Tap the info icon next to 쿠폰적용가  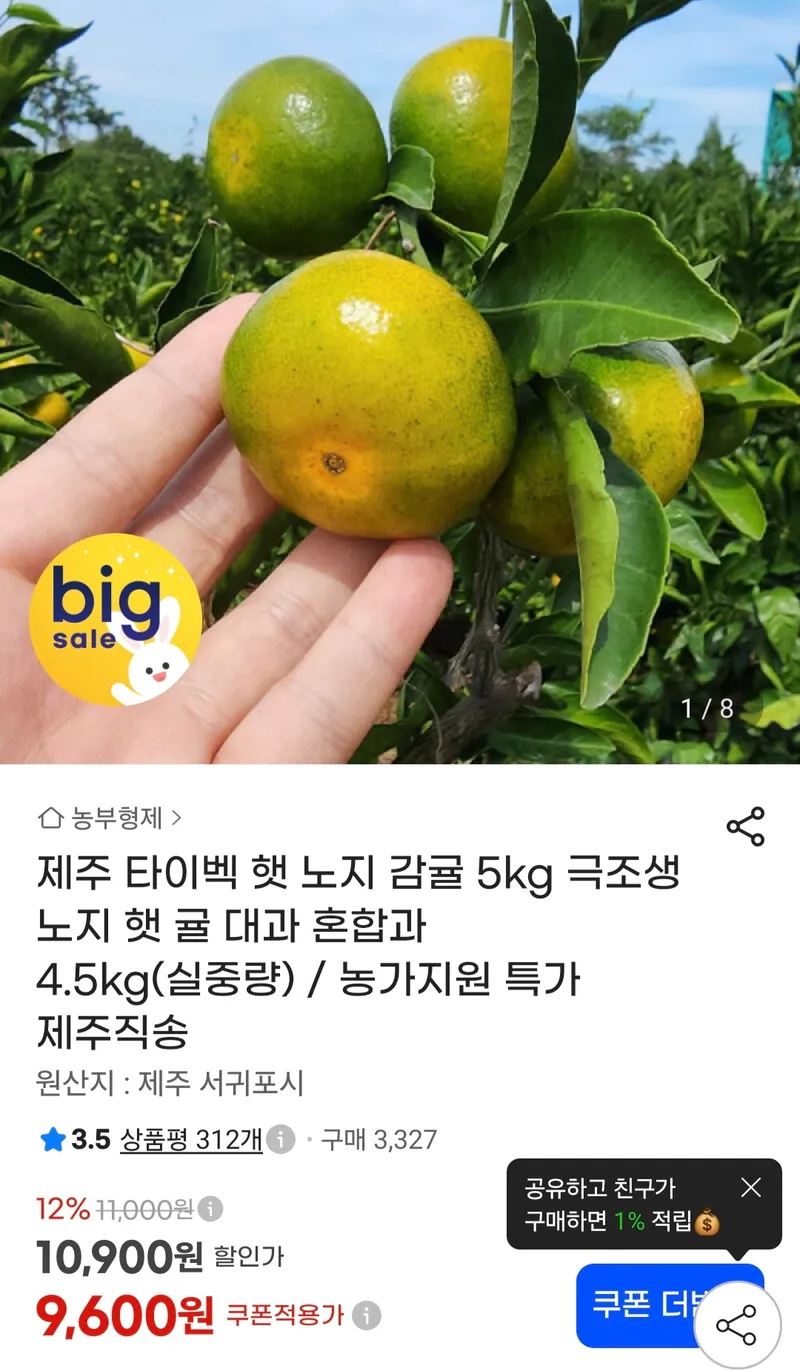point(367,1316)
